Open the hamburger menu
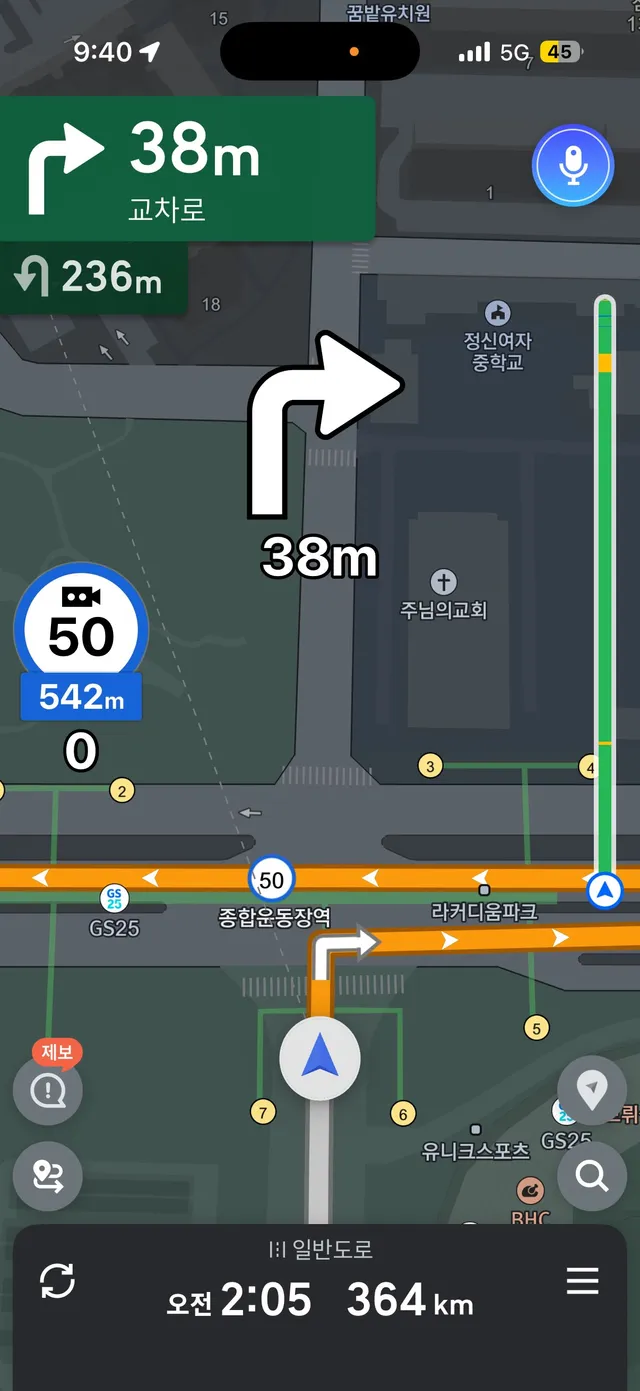This screenshot has height=1391, width=640. (583, 1281)
